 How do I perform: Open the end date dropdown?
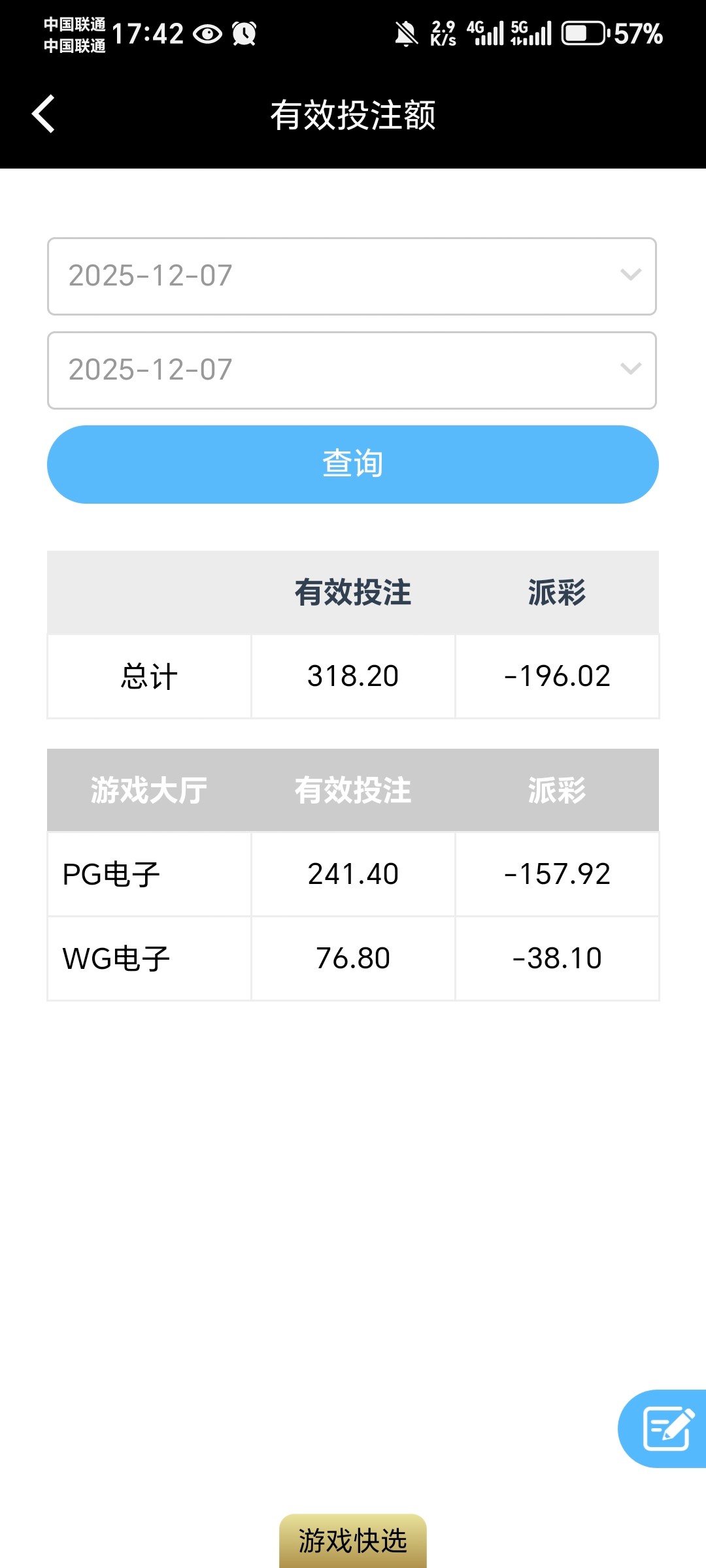[x=352, y=370]
